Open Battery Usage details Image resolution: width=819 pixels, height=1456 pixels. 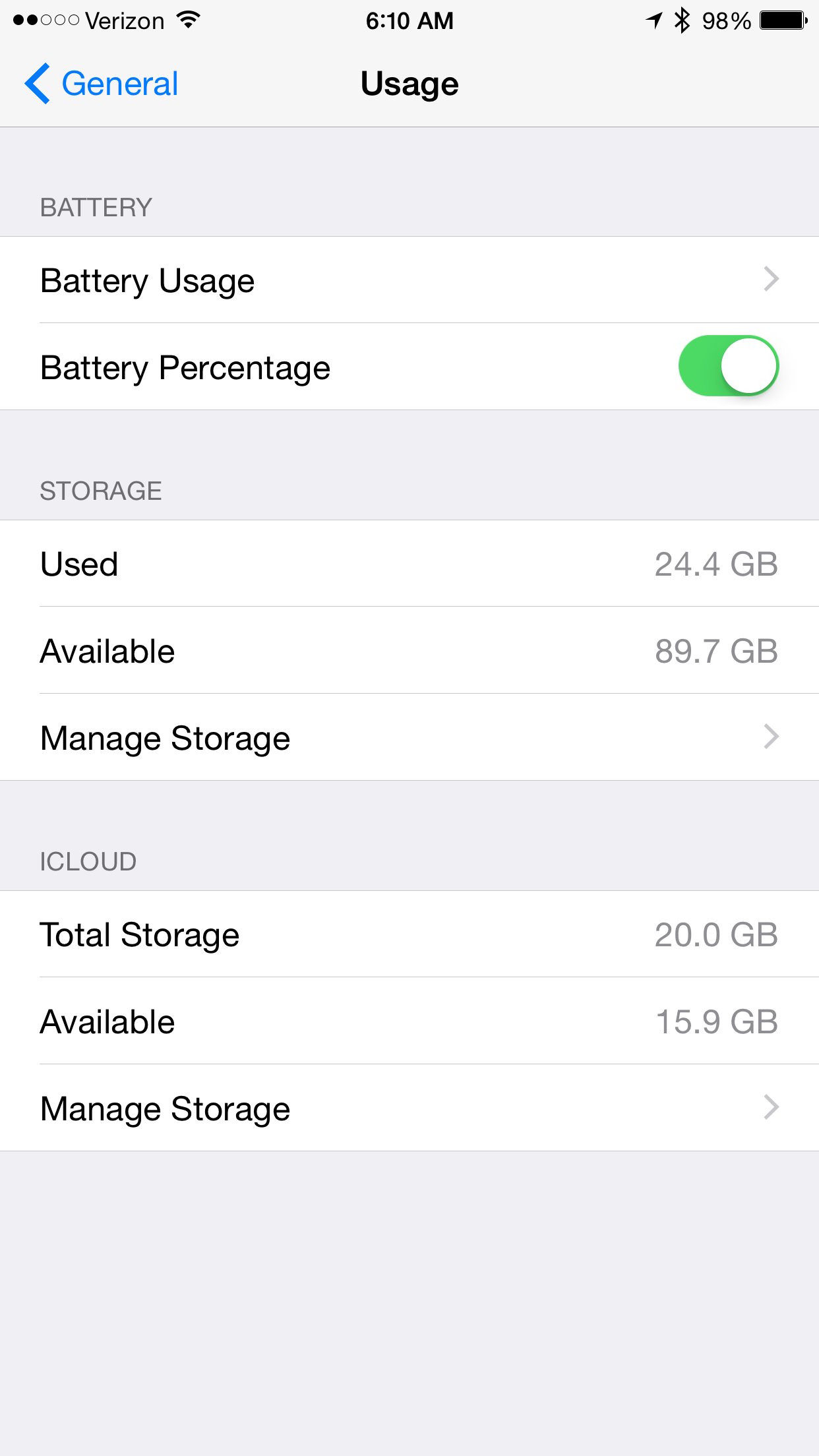click(409, 280)
